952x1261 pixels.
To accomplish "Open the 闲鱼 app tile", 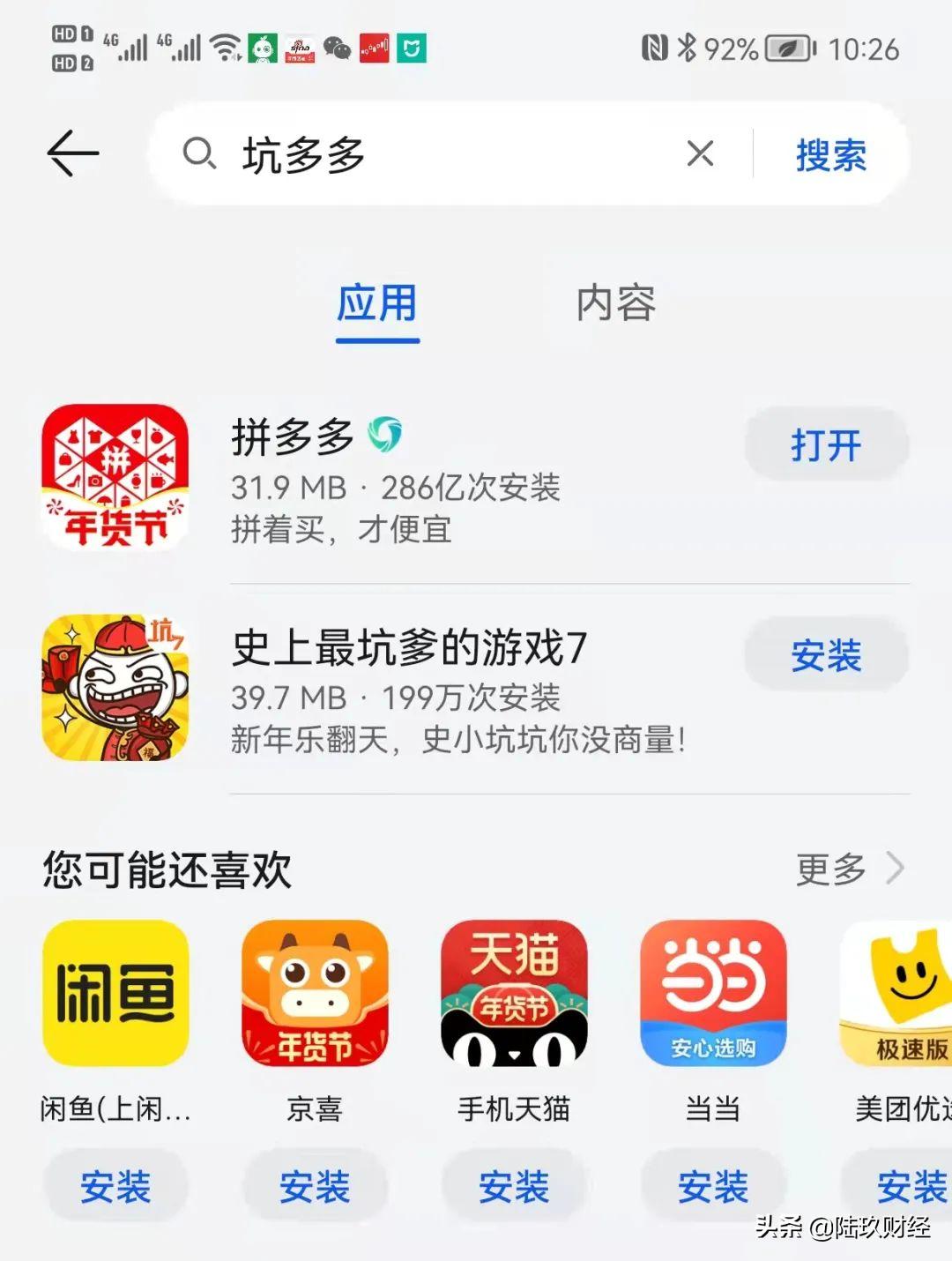I will tap(115, 993).
